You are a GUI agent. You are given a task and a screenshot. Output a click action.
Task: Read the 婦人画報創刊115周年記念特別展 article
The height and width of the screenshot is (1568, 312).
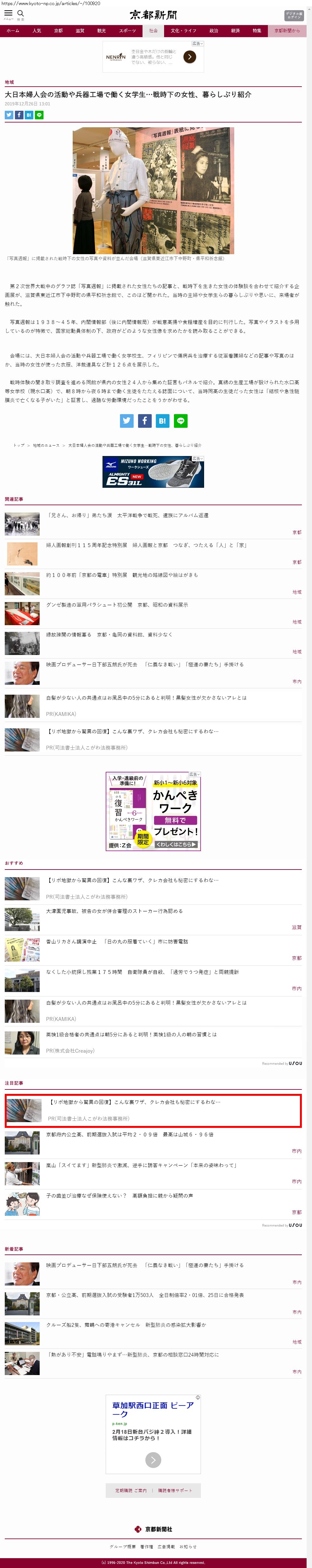pyautogui.click(x=146, y=545)
